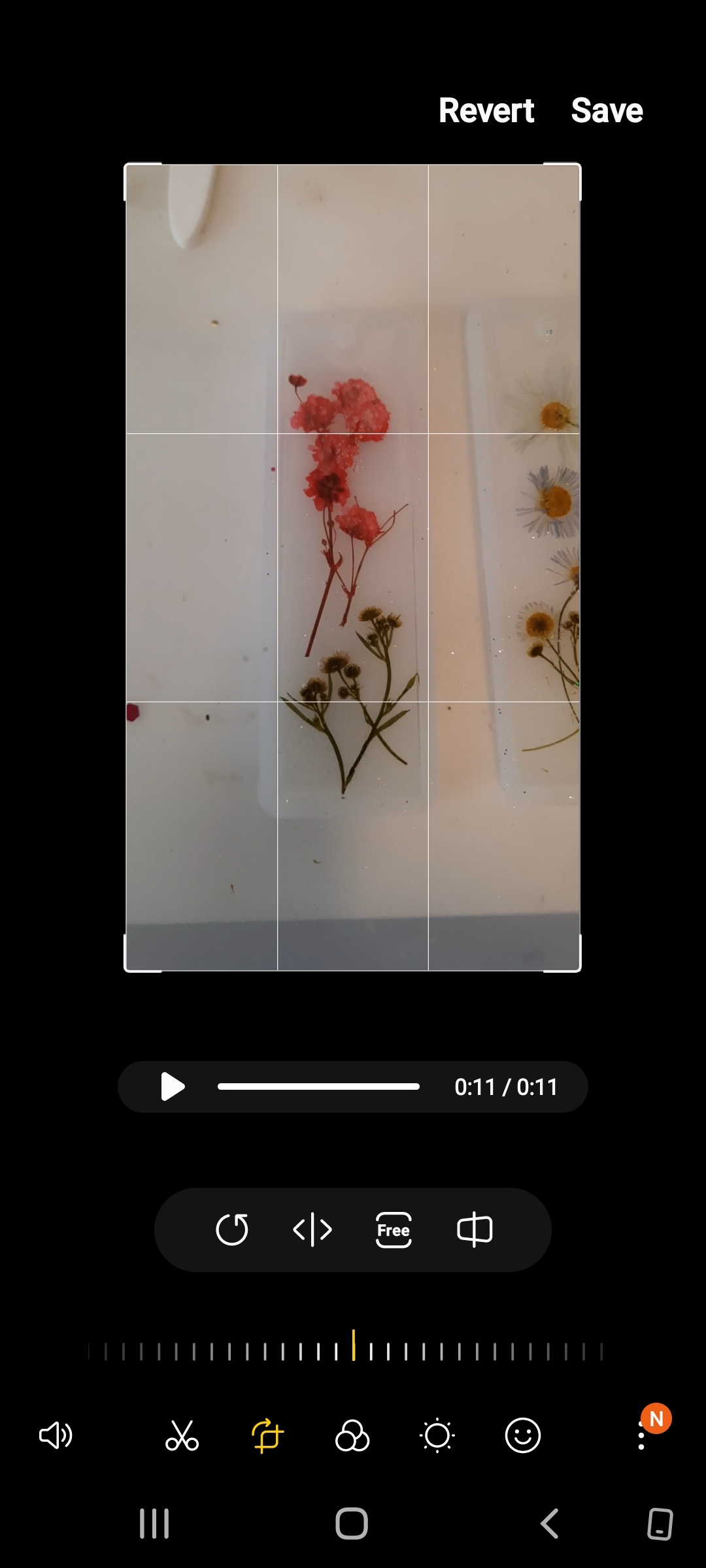Play the video preview

coord(172,1086)
